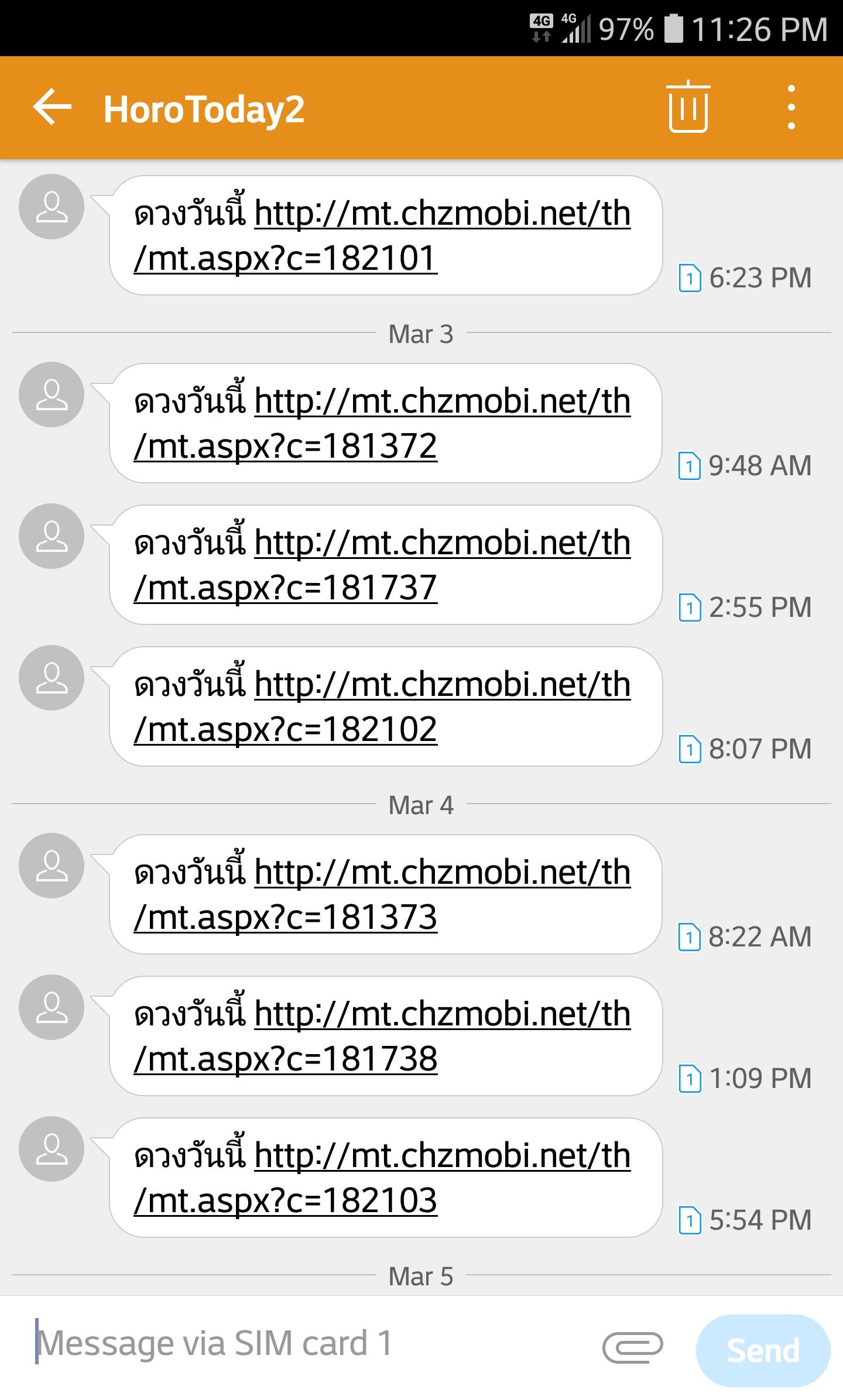843x1400 pixels.
Task: Open the link ending in c=181737
Action: [x=383, y=565]
